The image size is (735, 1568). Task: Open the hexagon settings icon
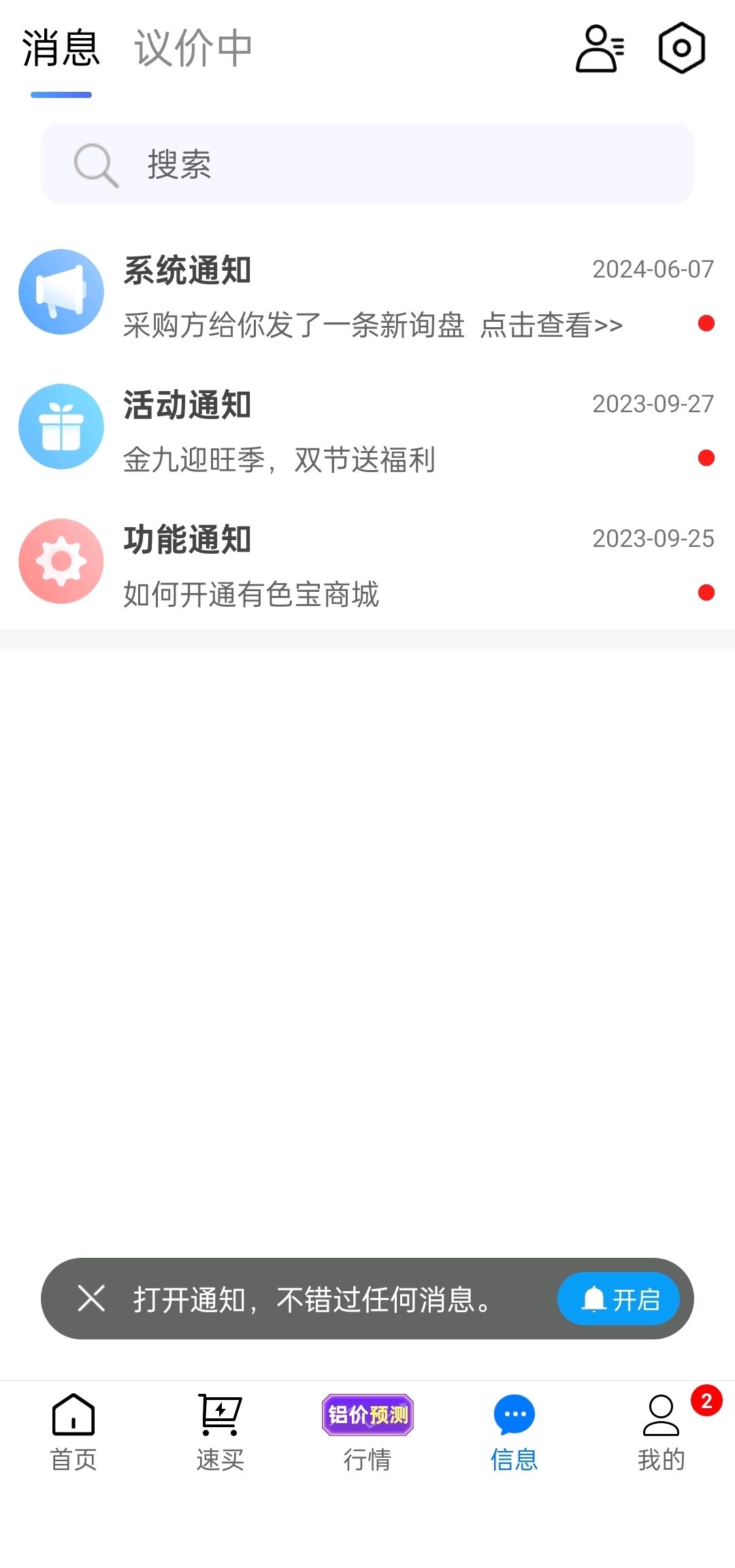click(x=681, y=48)
